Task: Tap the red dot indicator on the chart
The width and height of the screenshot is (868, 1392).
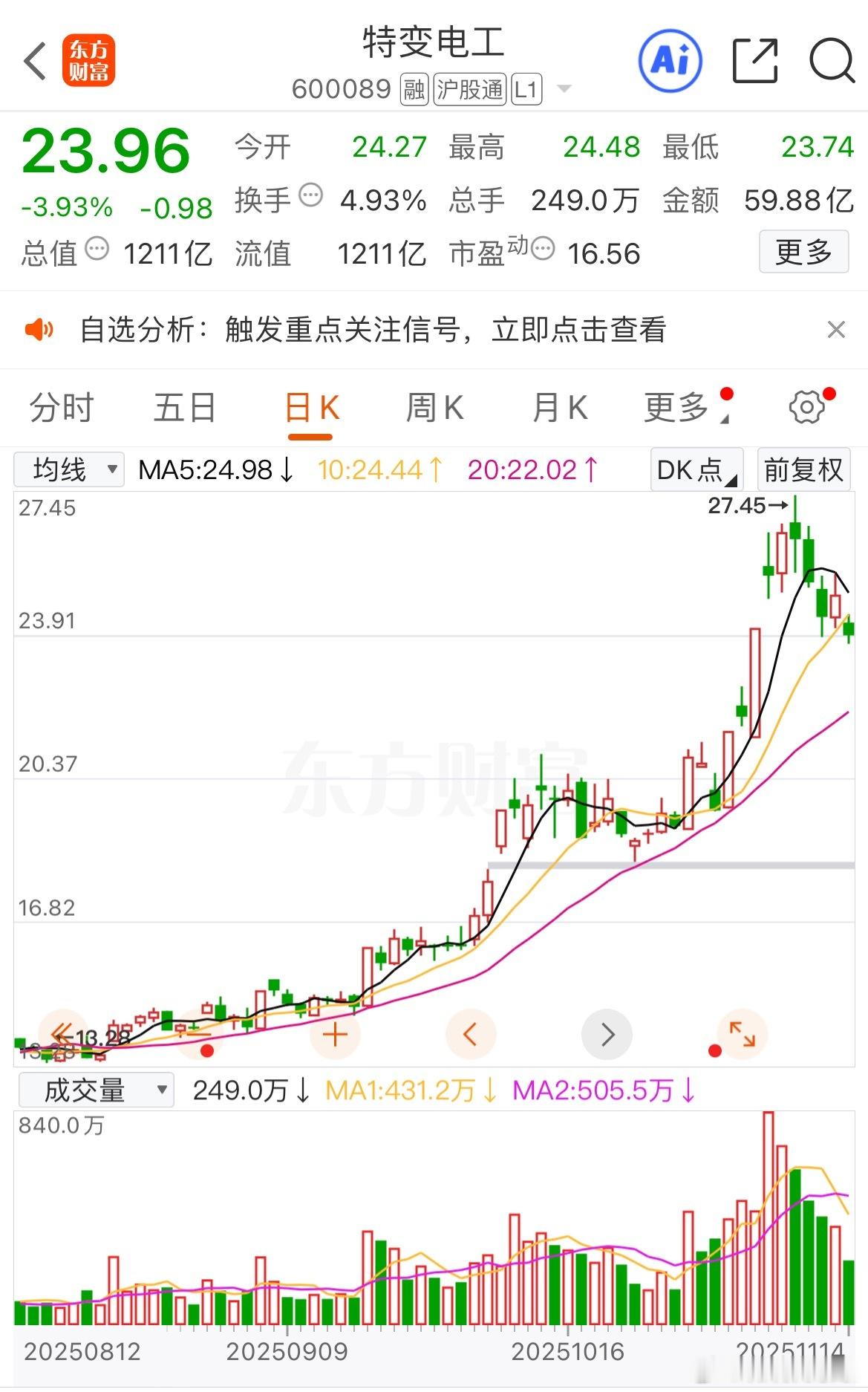Action: click(714, 1052)
